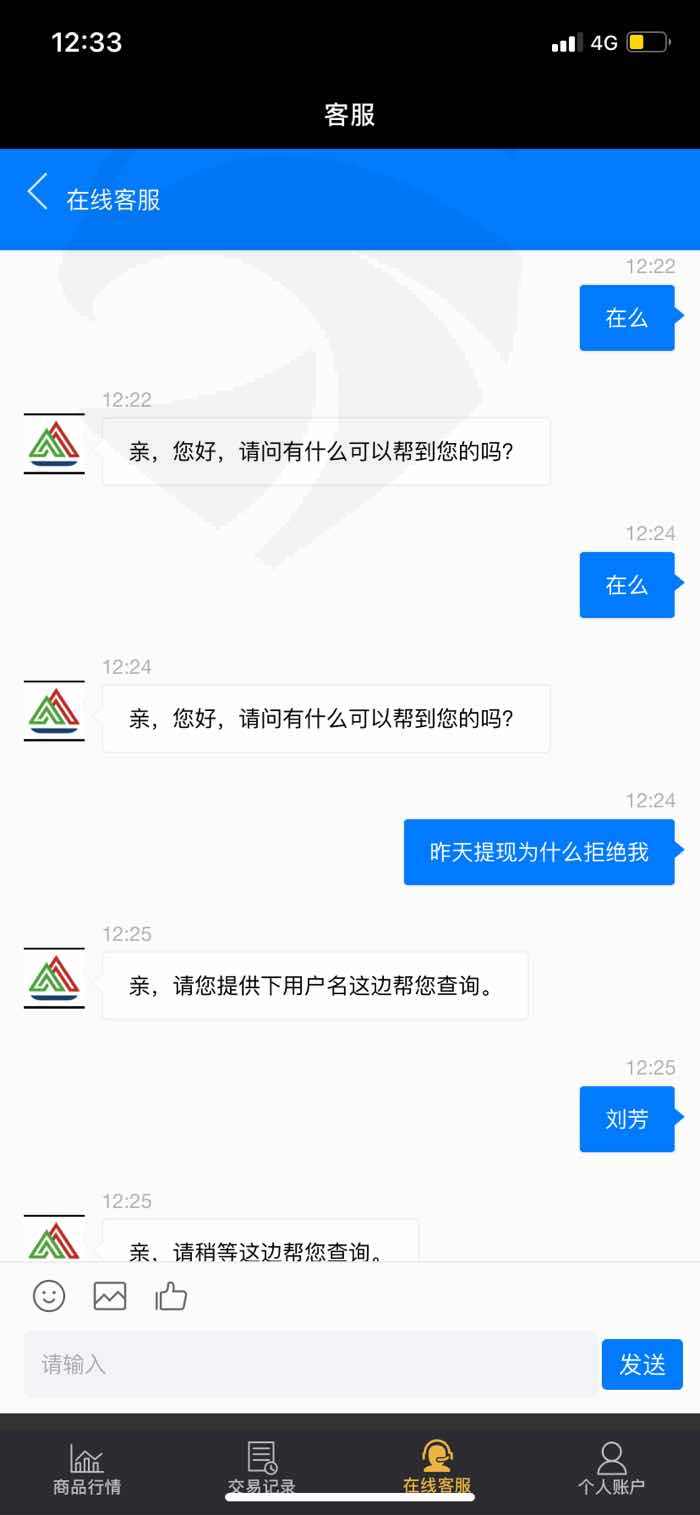This screenshot has width=700, height=1515.
Task: Focus the 请输入 message field
Action: (x=310, y=1364)
